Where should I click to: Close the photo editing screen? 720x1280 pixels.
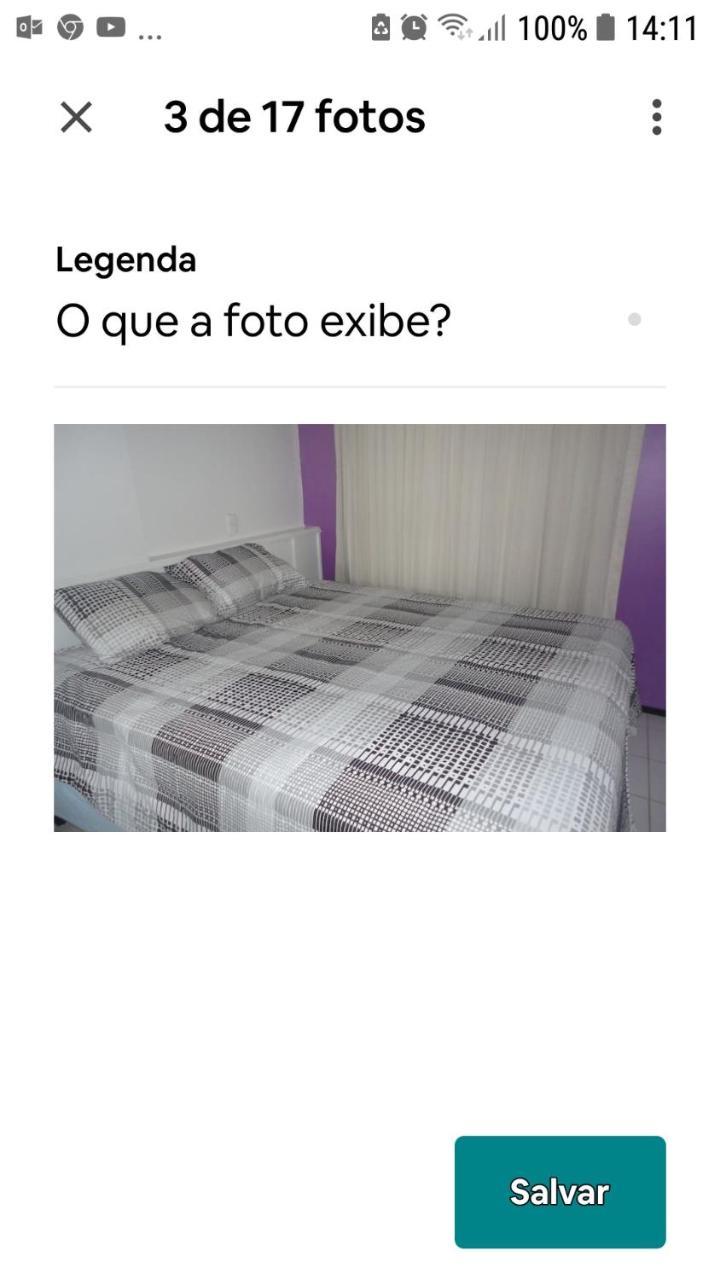76,118
